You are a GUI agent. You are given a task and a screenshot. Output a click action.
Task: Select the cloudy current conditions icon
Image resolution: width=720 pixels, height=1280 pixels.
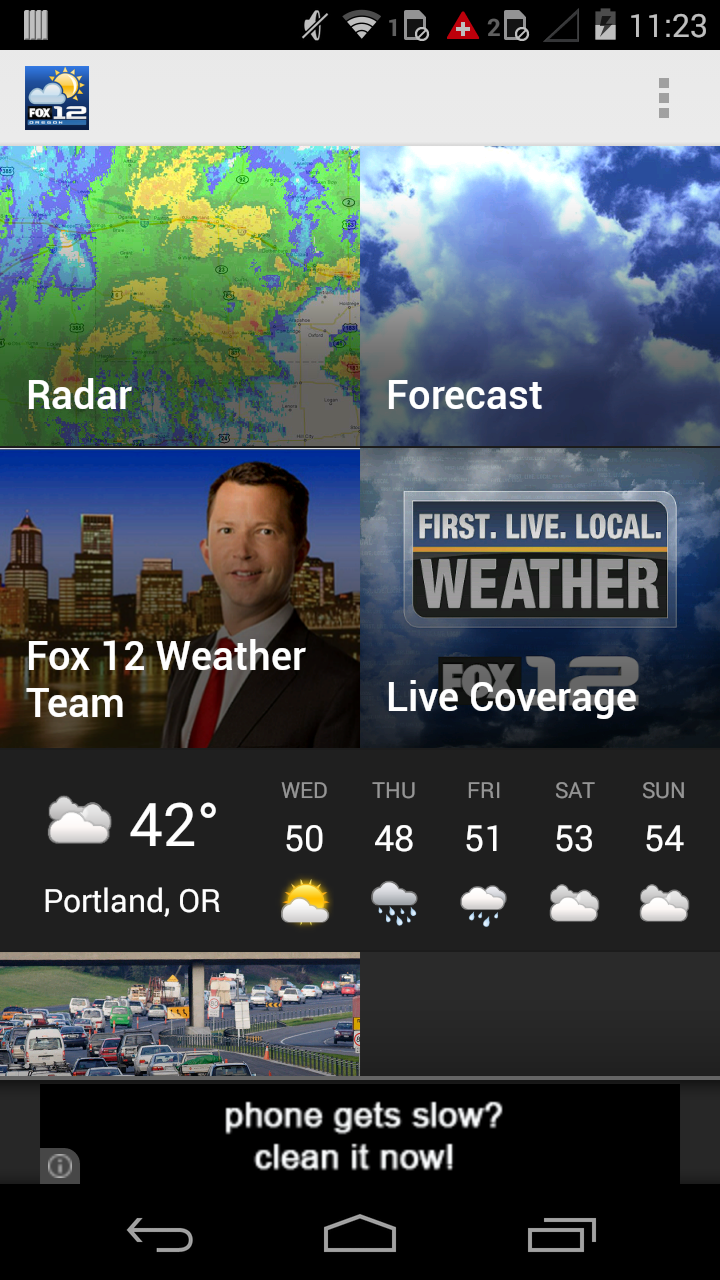pos(78,820)
